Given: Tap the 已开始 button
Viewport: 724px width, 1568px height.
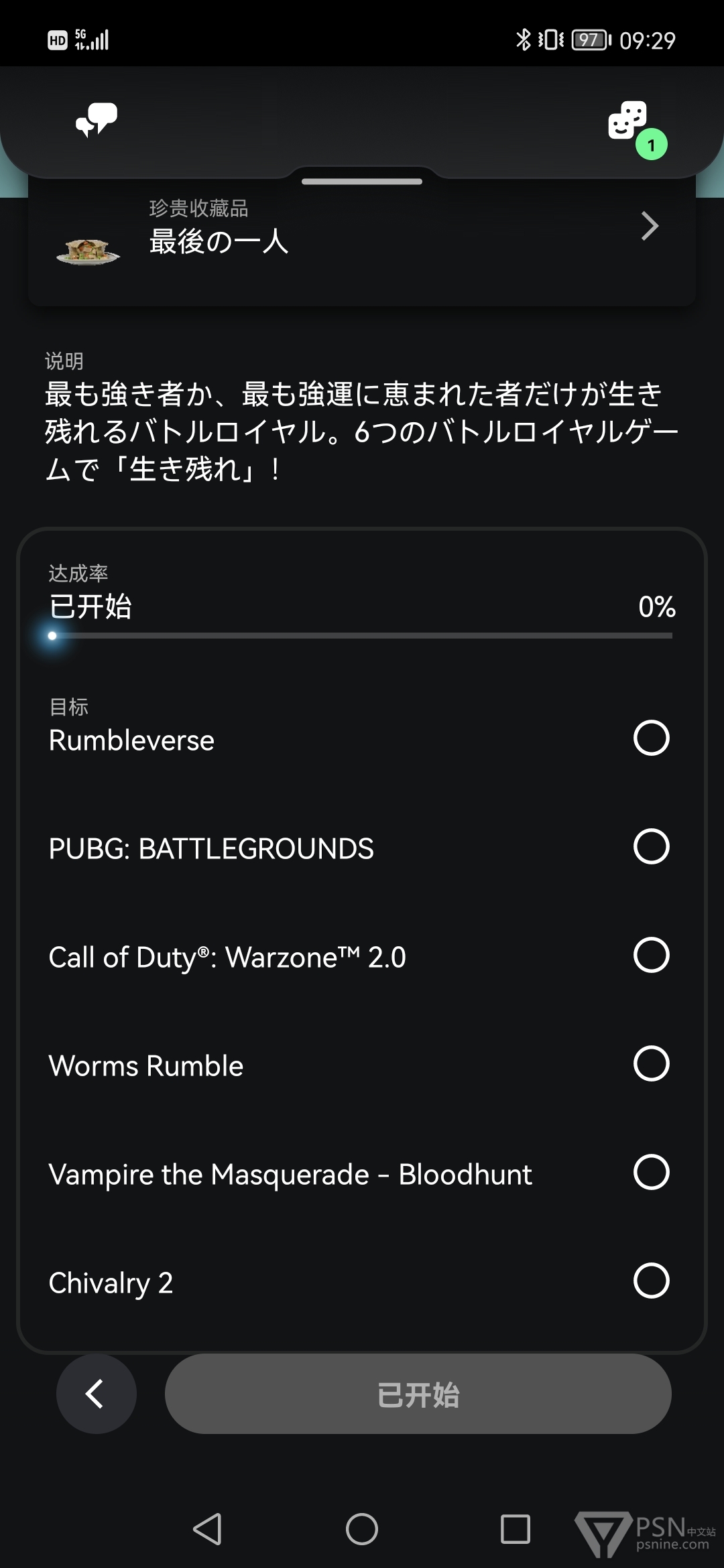Looking at the screenshot, I should (418, 1394).
